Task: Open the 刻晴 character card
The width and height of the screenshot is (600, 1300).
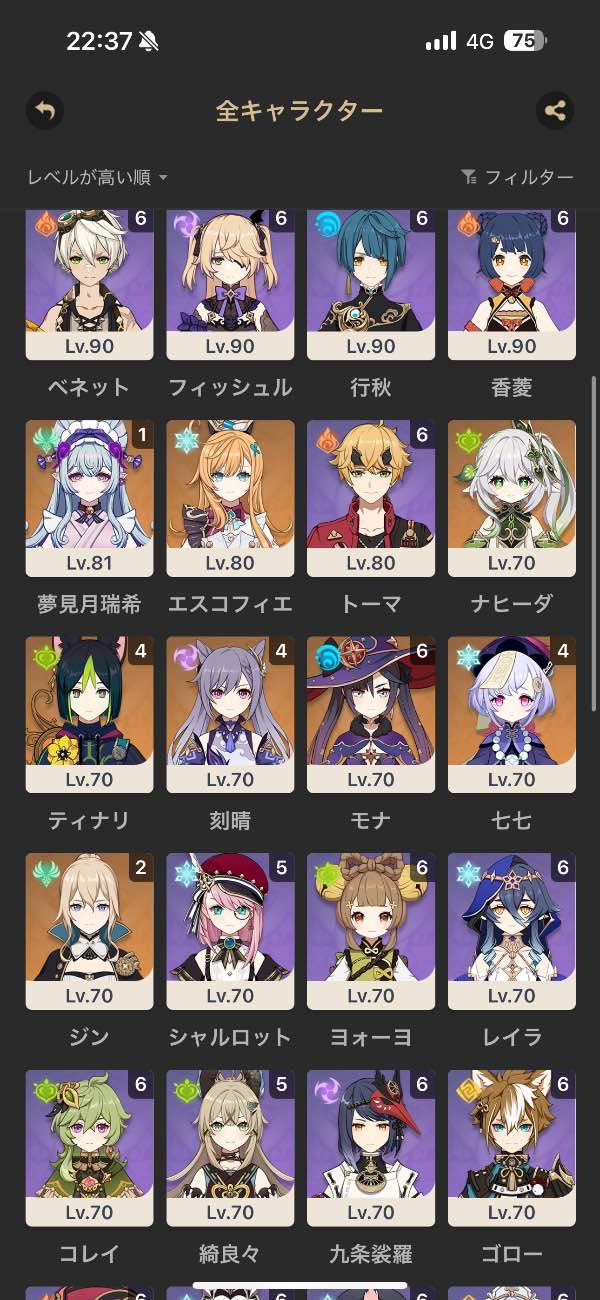Action: pyautogui.click(x=230, y=714)
